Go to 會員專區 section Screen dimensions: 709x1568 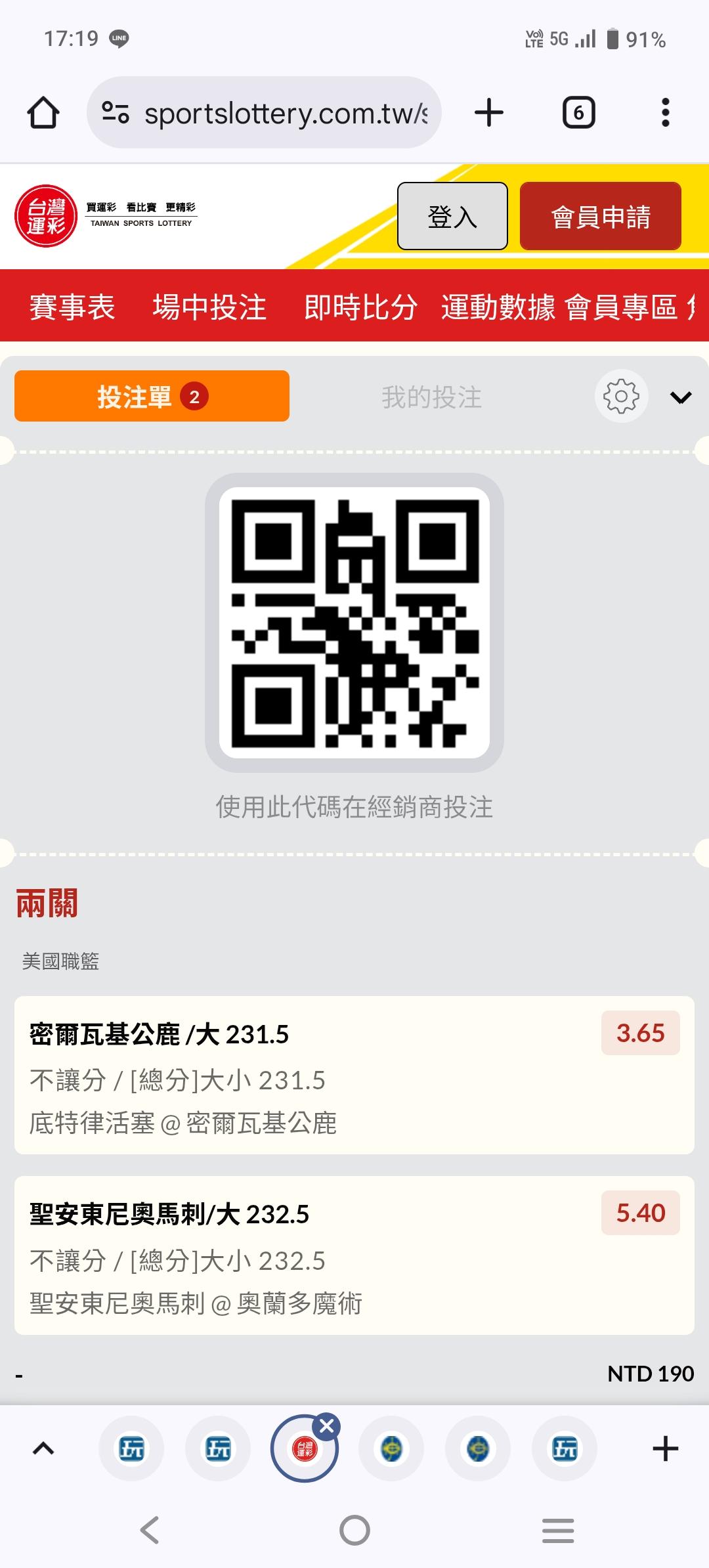(x=621, y=307)
